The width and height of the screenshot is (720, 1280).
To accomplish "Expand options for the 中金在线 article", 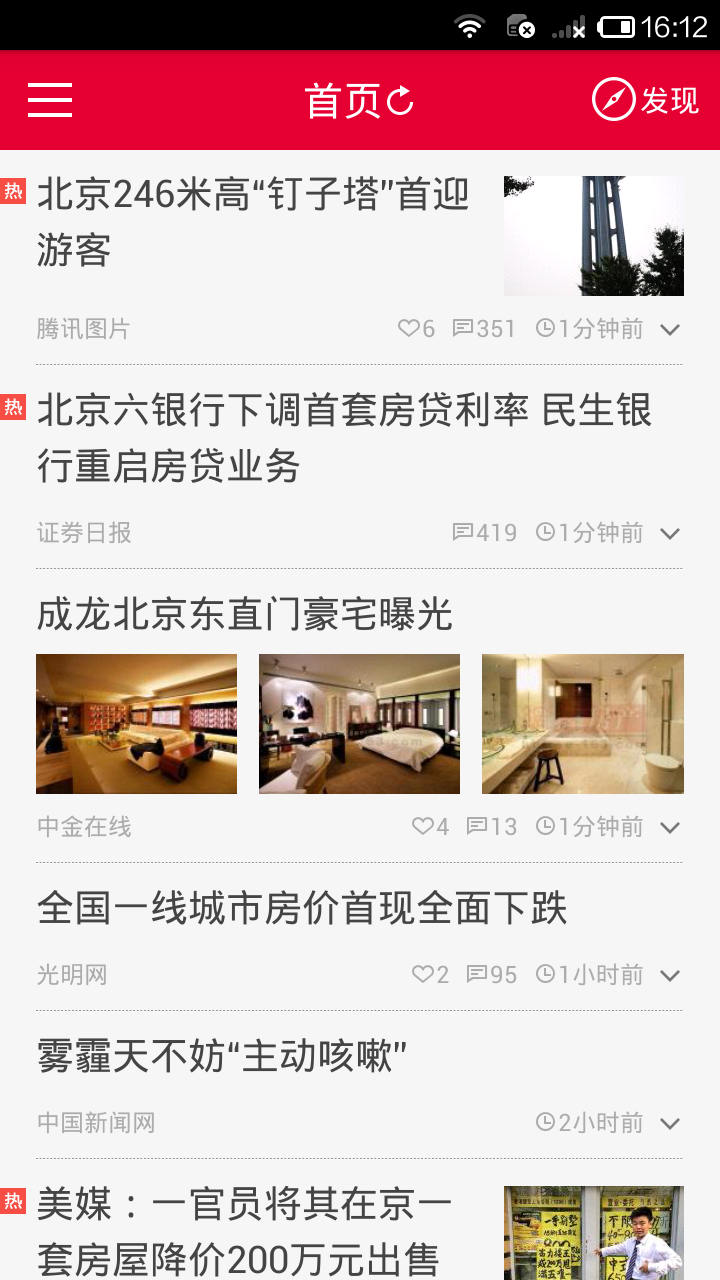I will coord(670,828).
